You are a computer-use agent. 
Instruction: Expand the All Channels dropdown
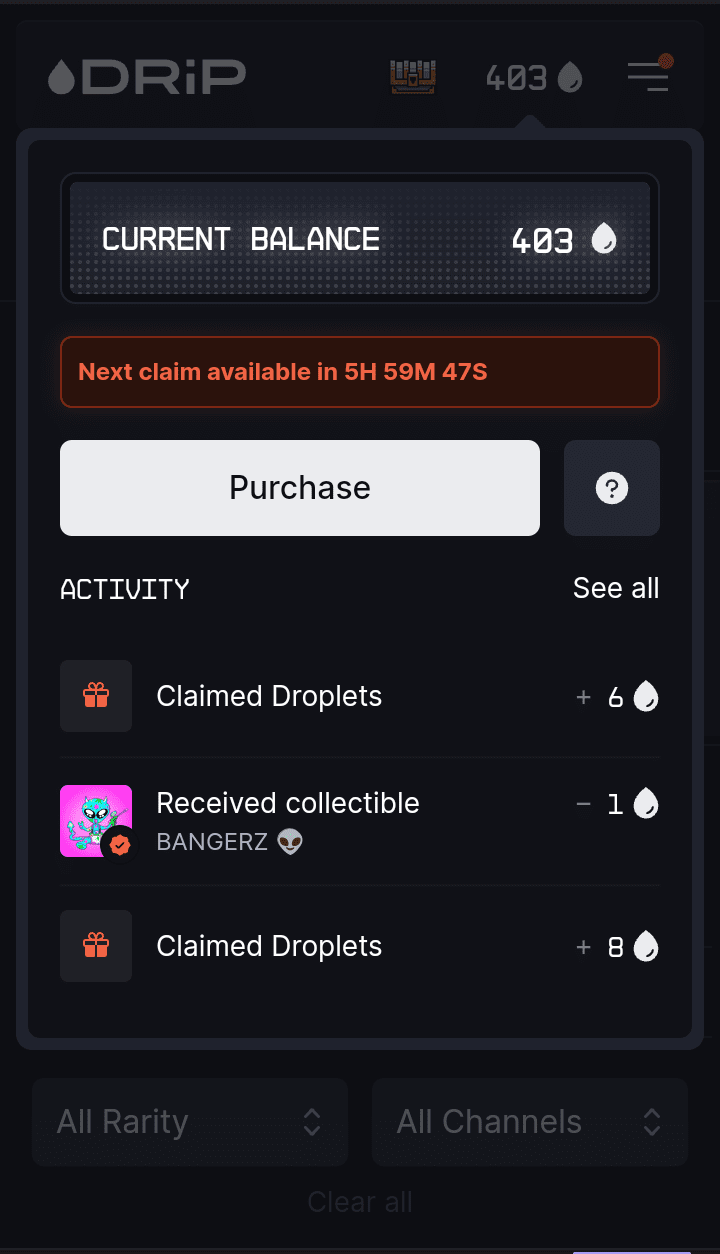pos(530,1122)
